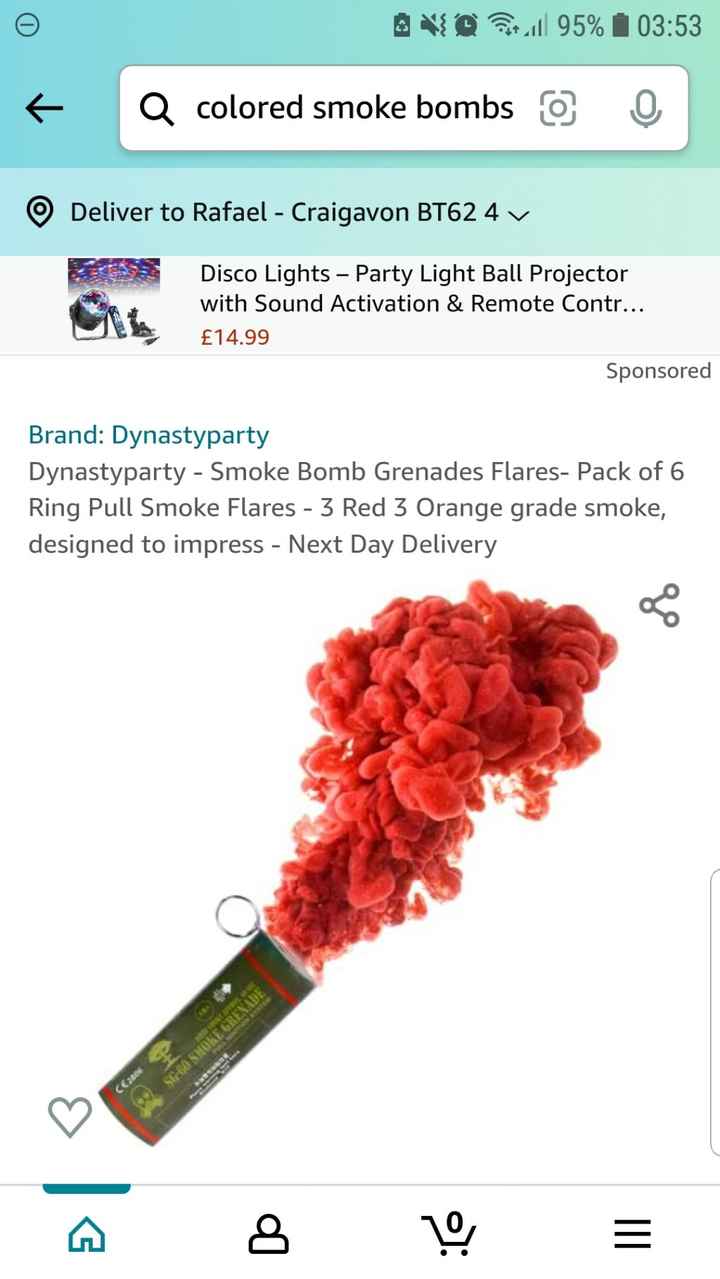Start voice search with the microphone

[646, 108]
